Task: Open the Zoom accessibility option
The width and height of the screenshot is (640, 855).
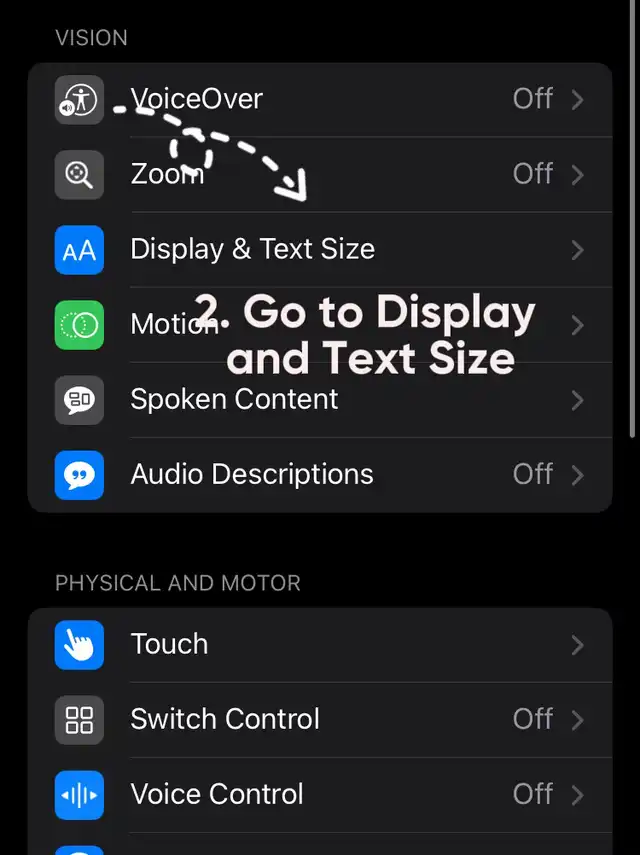Action: click(x=320, y=175)
